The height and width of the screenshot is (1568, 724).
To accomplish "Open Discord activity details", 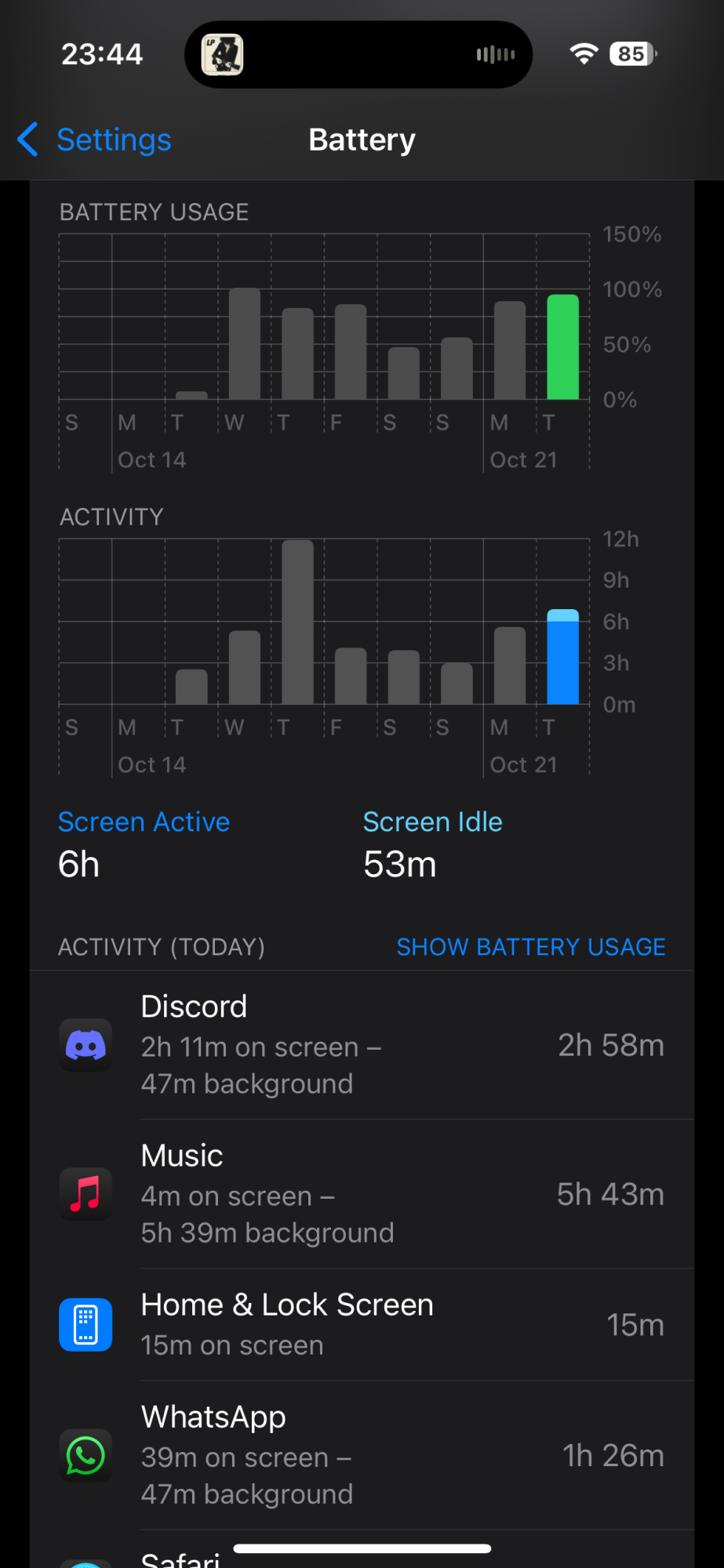I will coord(362,1045).
